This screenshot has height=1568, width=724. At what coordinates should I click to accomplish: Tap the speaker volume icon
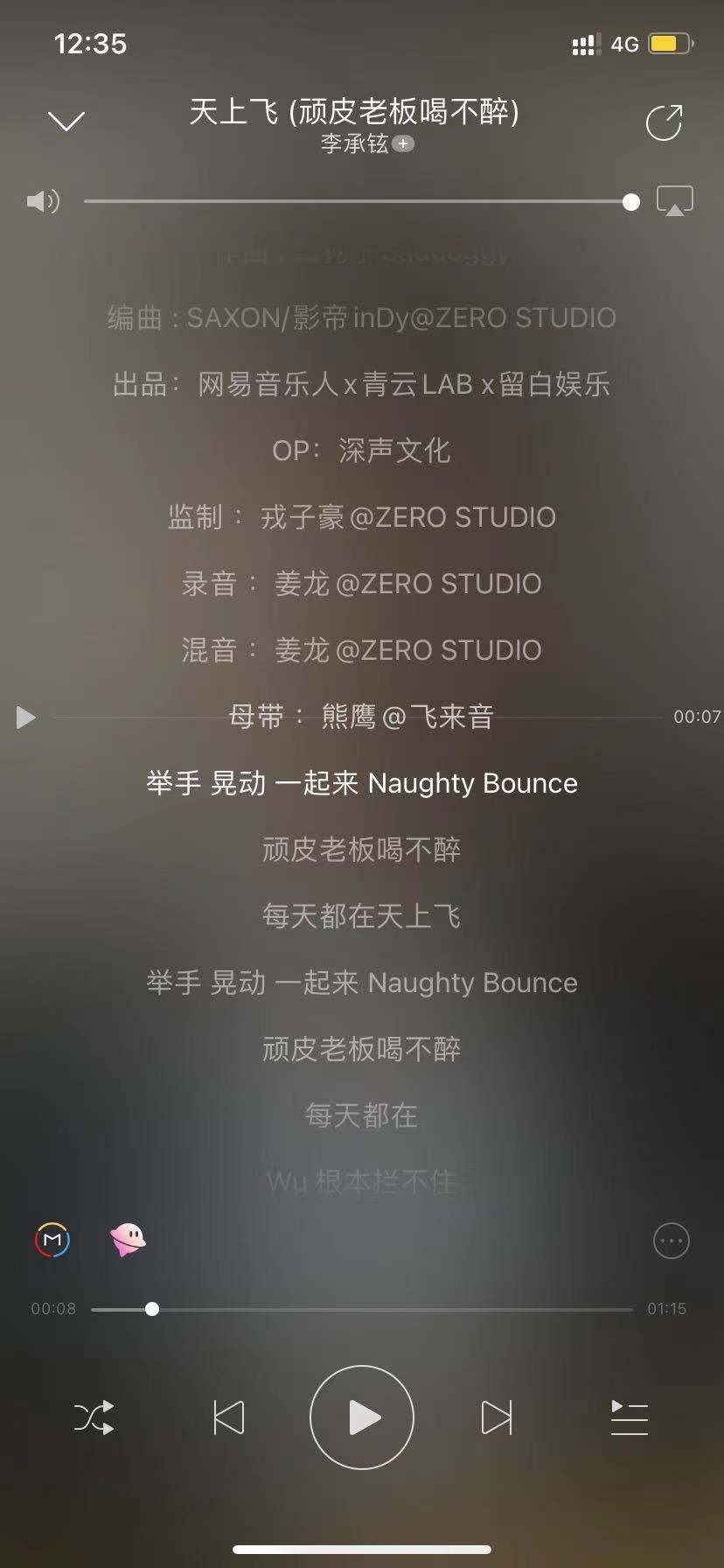coord(43,202)
